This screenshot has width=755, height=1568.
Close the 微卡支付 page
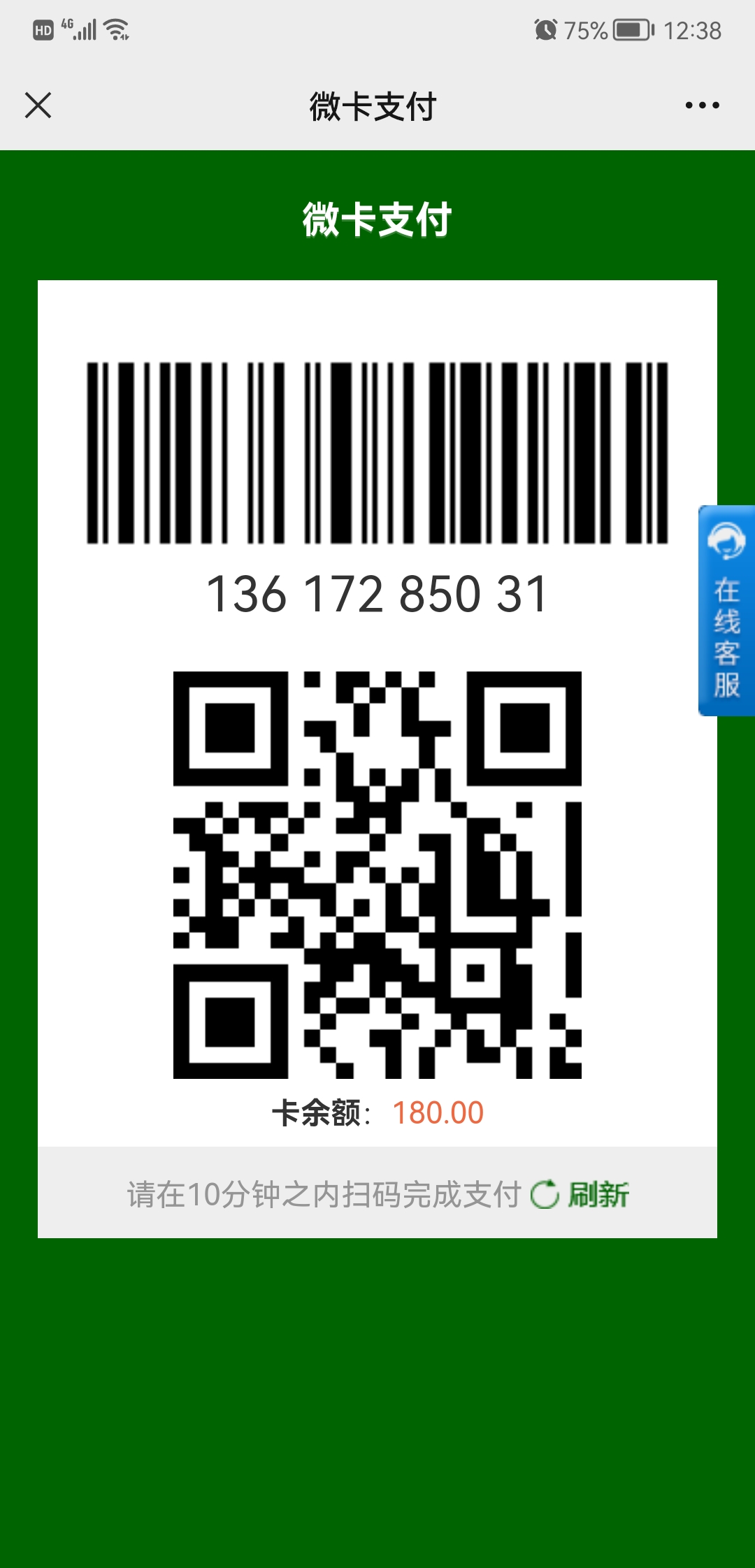tap(38, 106)
